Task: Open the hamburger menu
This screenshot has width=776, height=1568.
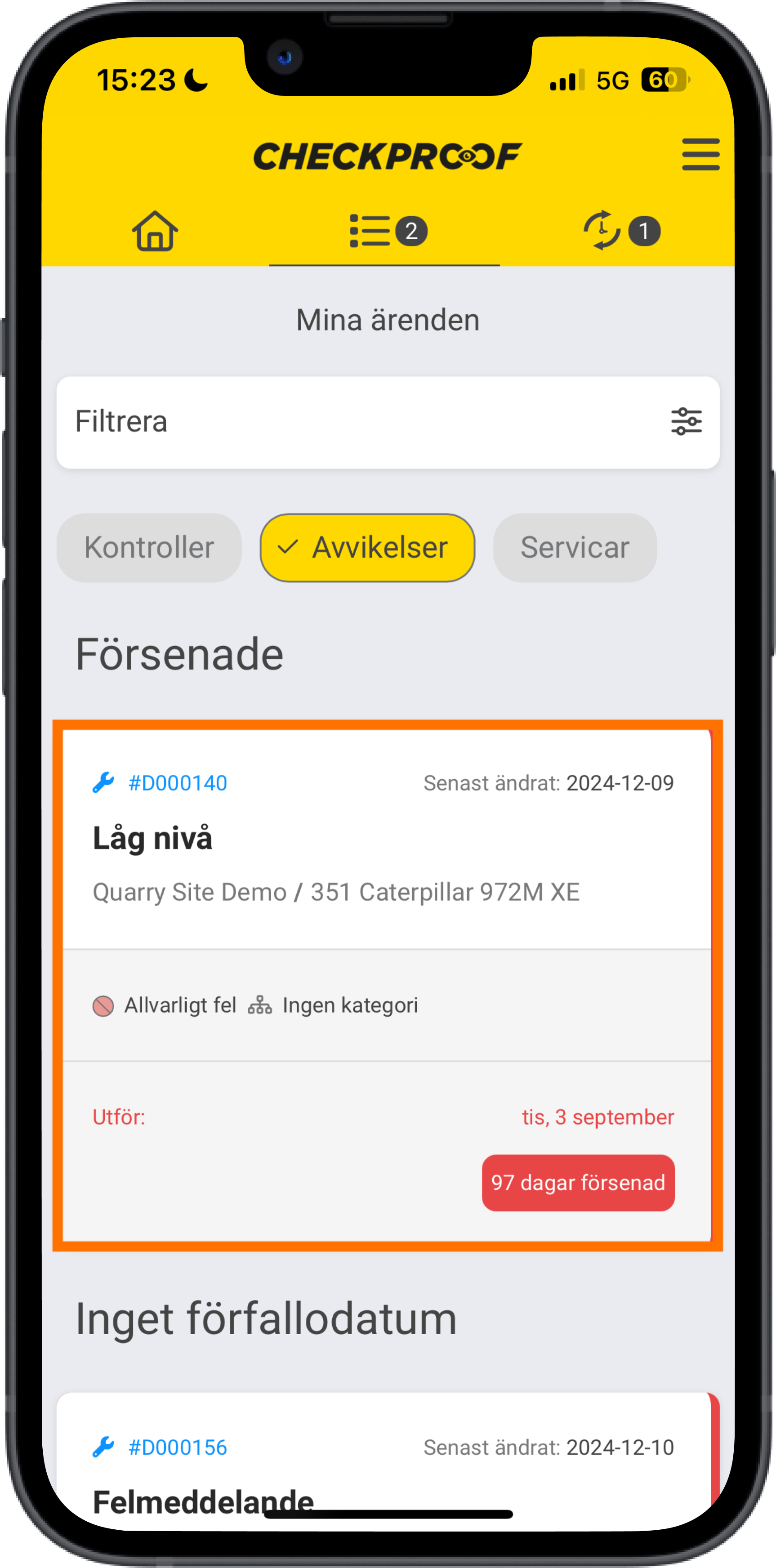Action: 700,155
